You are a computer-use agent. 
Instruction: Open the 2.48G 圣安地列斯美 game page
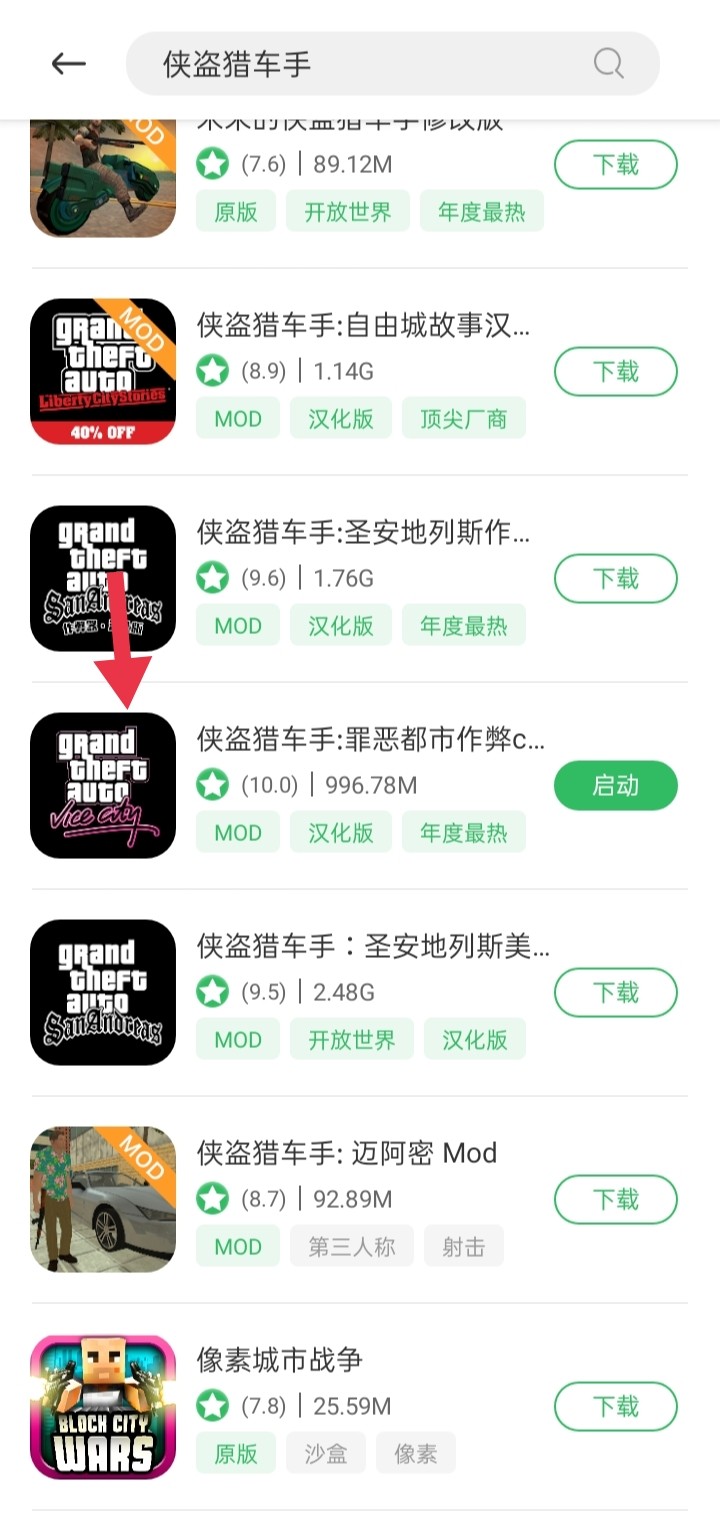[373, 947]
